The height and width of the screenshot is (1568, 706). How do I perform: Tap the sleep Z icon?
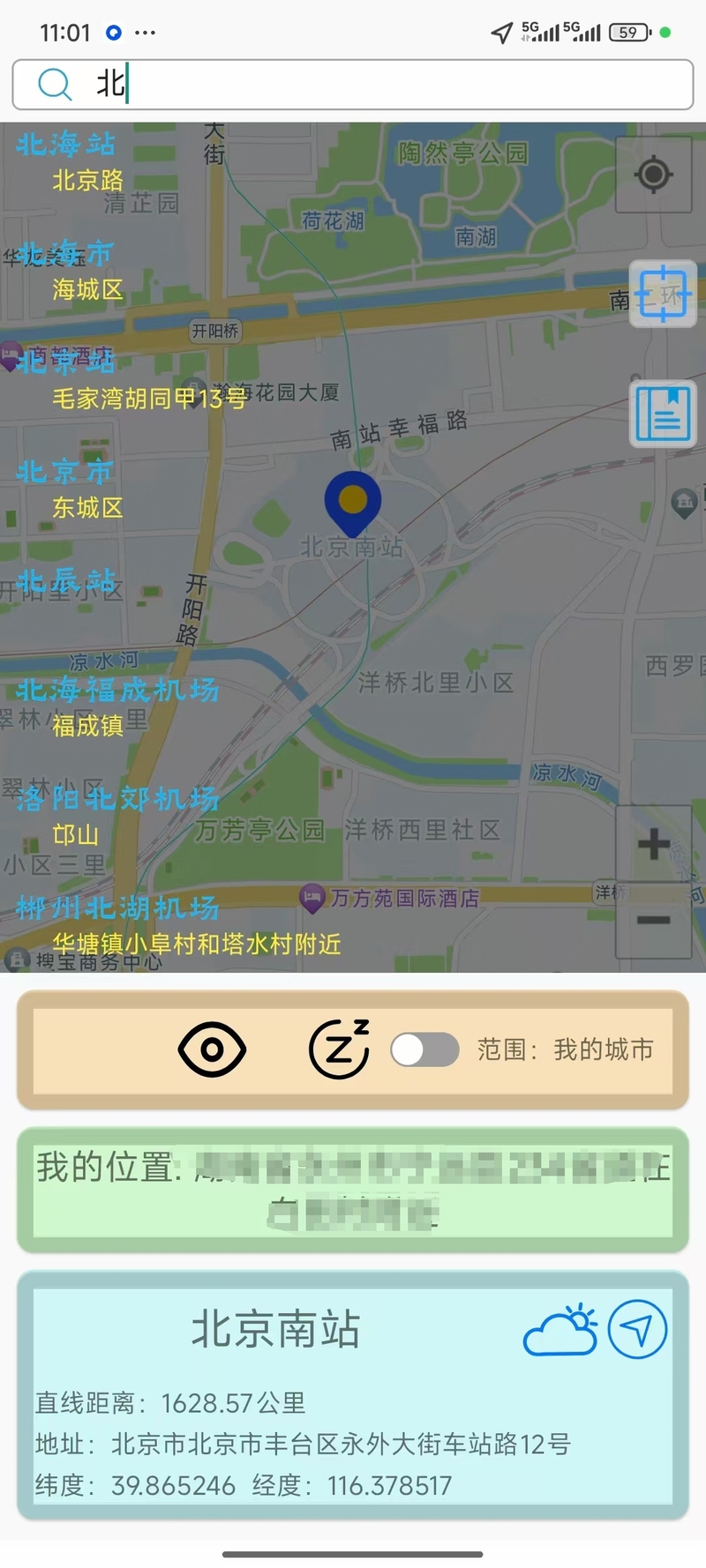click(x=339, y=1049)
